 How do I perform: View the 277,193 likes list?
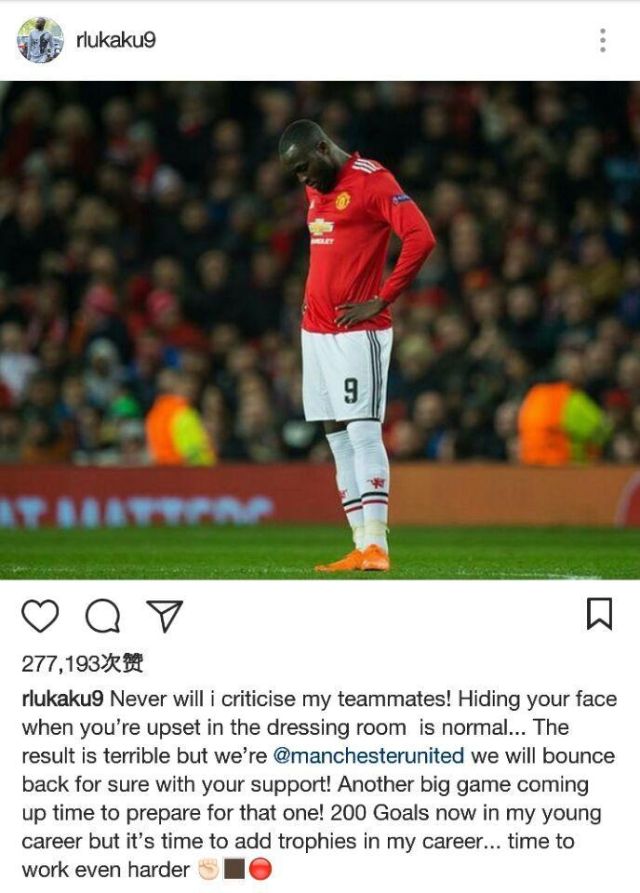[x=82, y=664]
